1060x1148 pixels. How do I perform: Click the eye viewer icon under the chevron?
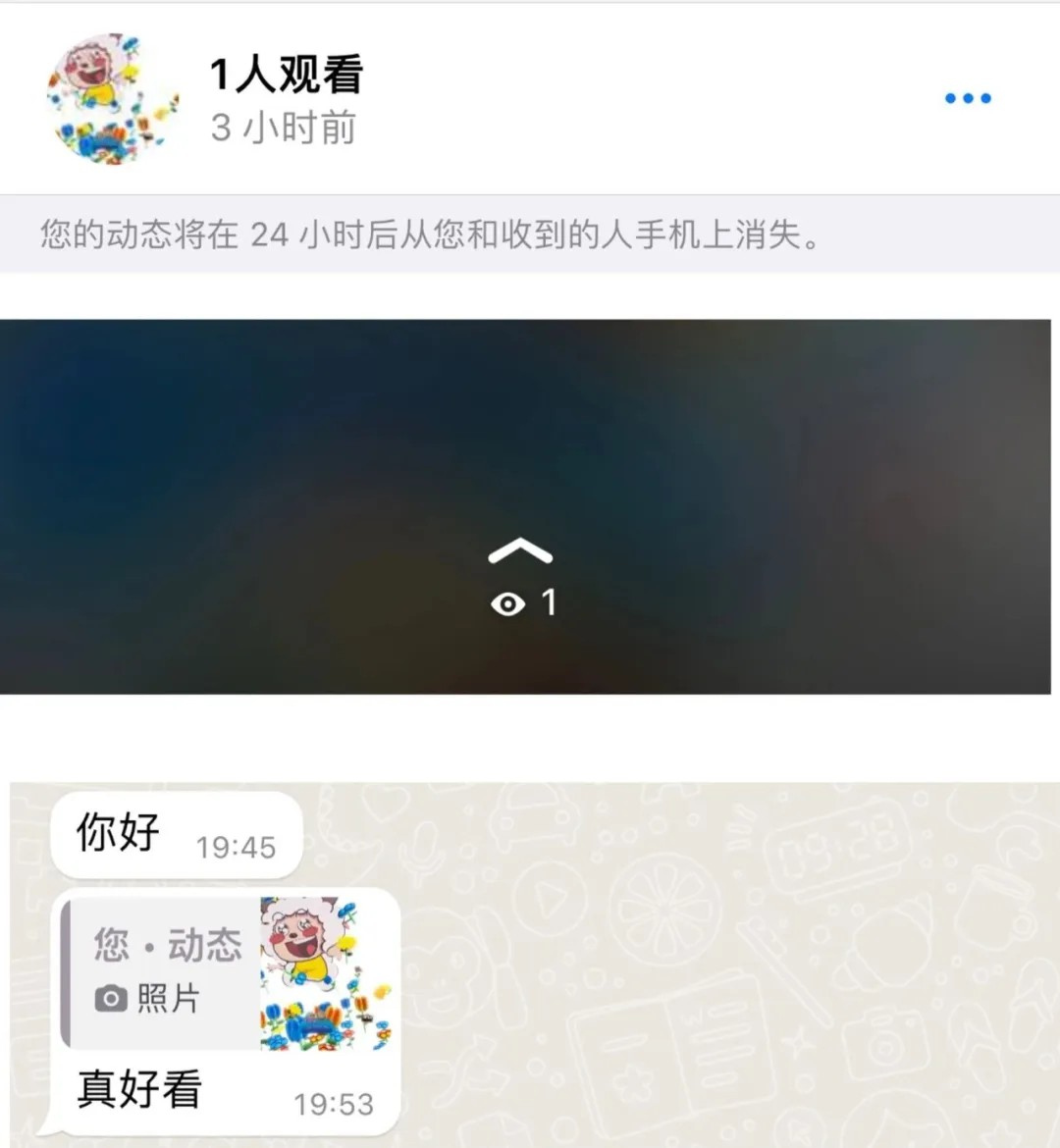click(507, 604)
